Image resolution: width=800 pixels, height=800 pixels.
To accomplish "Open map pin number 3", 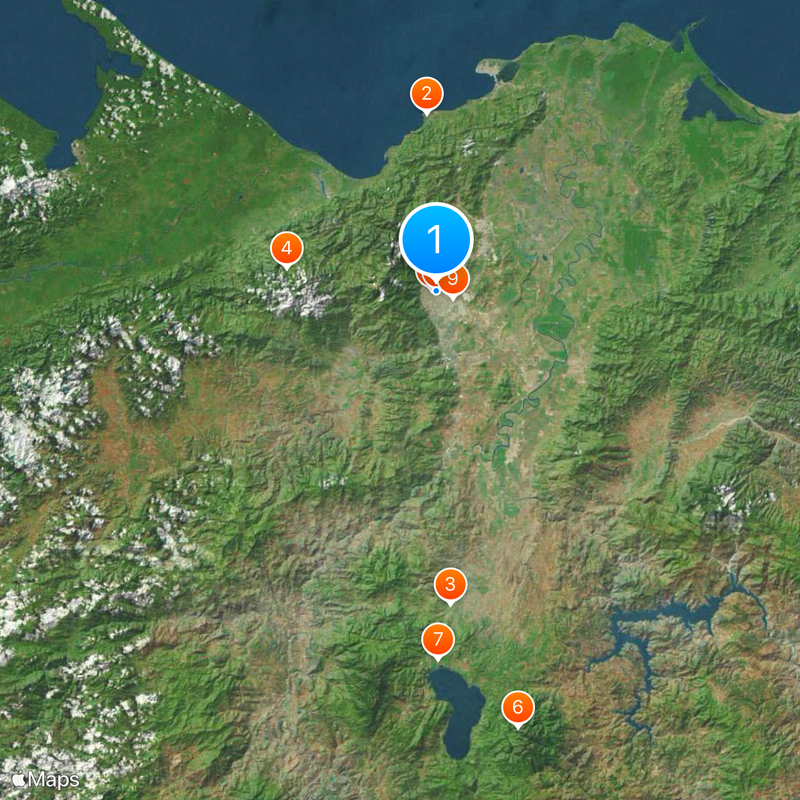I will [x=450, y=585].
